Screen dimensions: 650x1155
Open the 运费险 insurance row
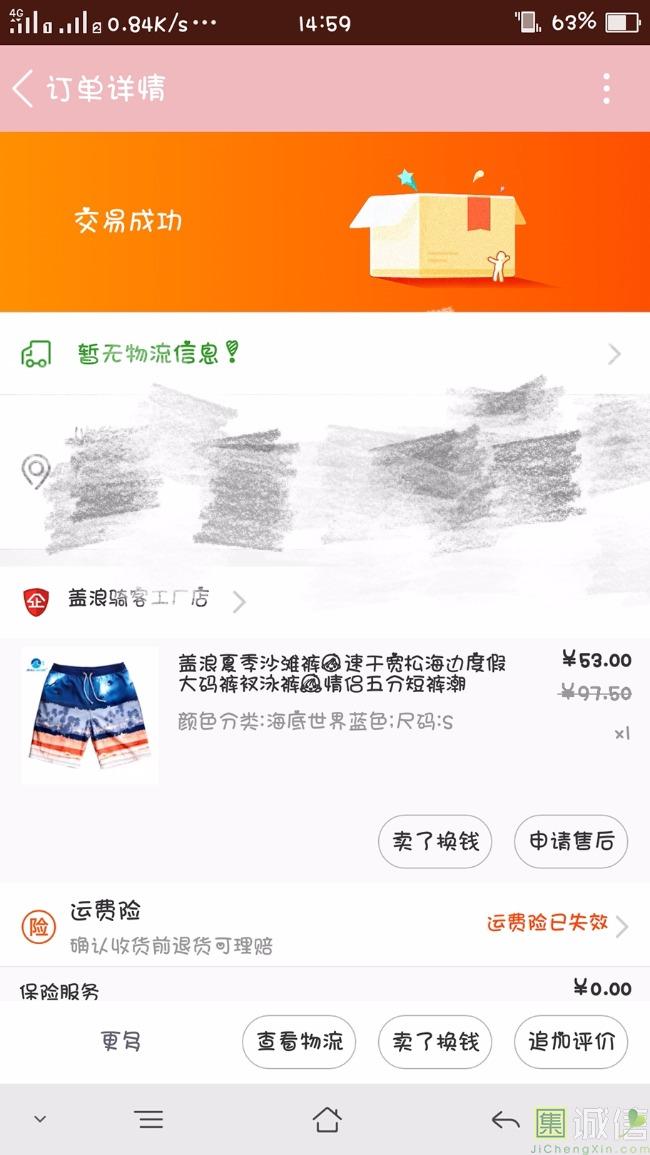click(325, 926)
